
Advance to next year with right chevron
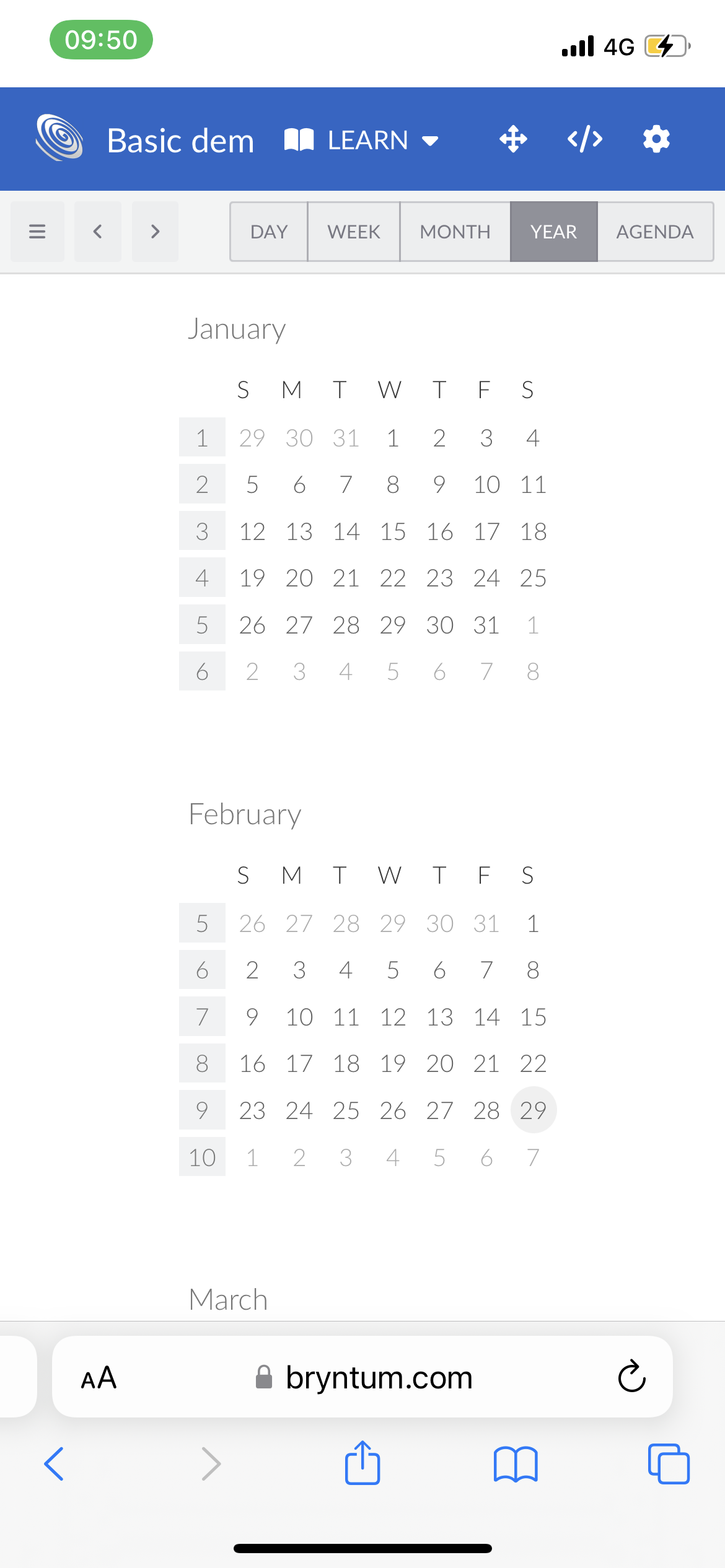click(x=154, y=231)
